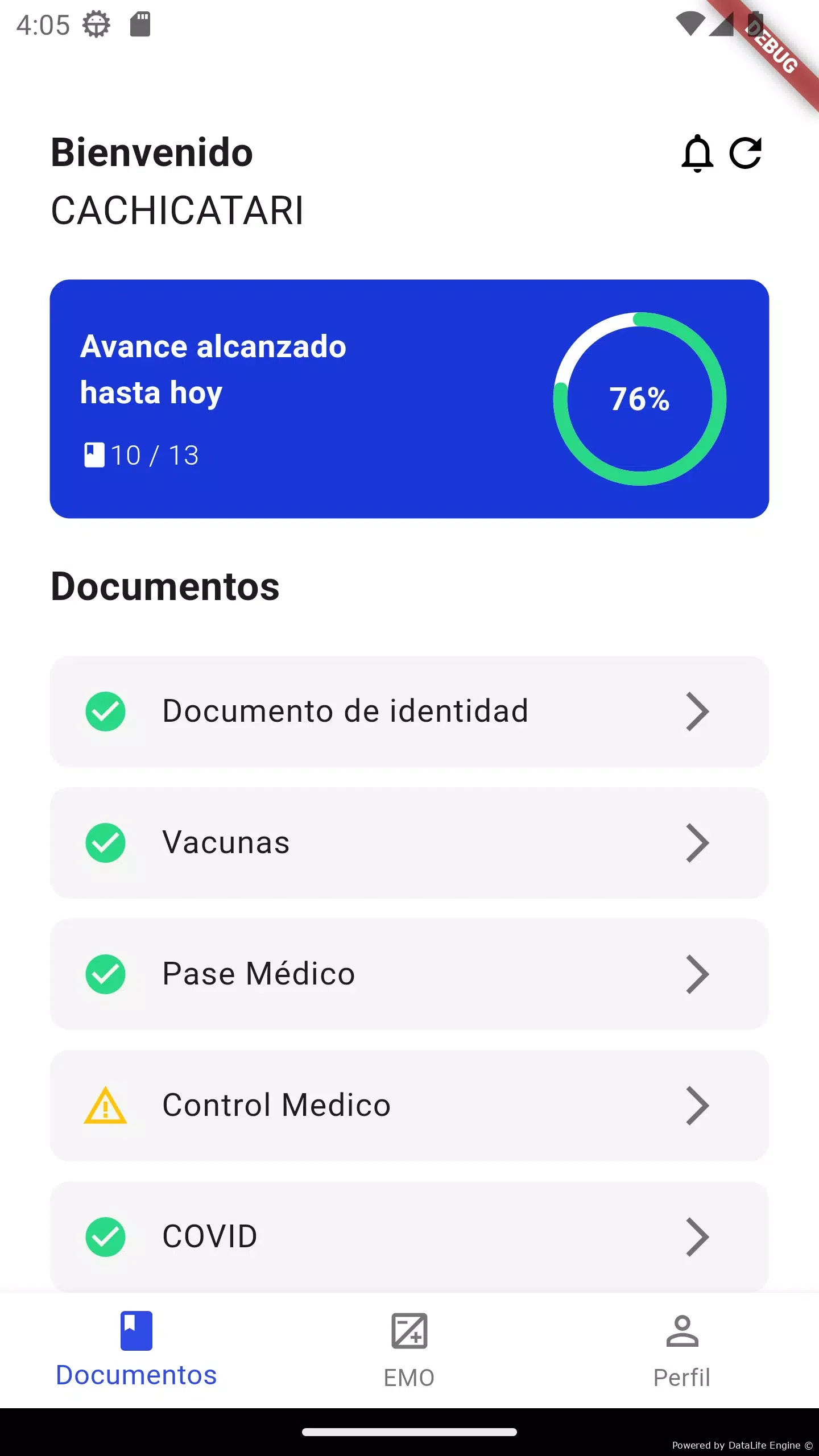Open Pase Médico
The height and width of the screenshot is (1456, 819).
pos(409,974)
